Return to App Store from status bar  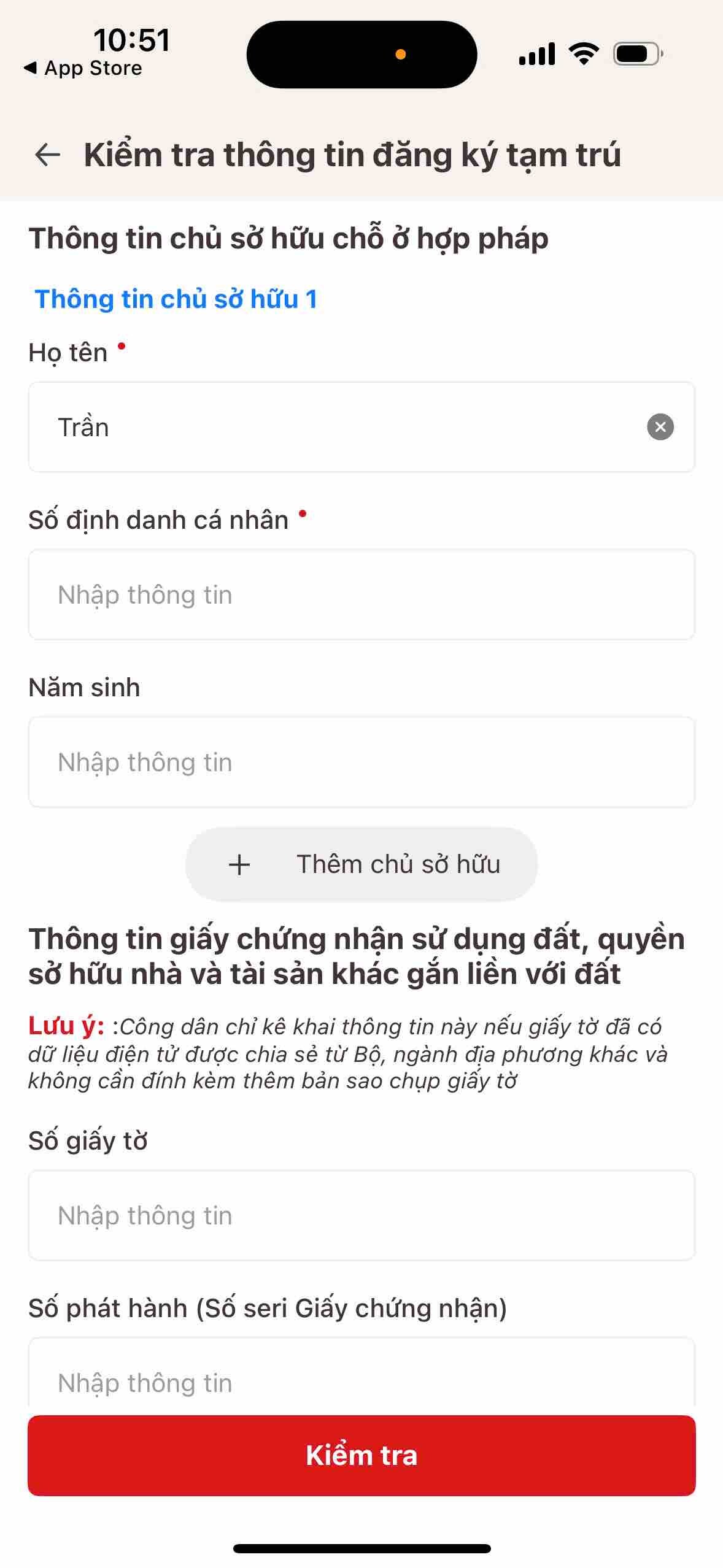[83, 68]
